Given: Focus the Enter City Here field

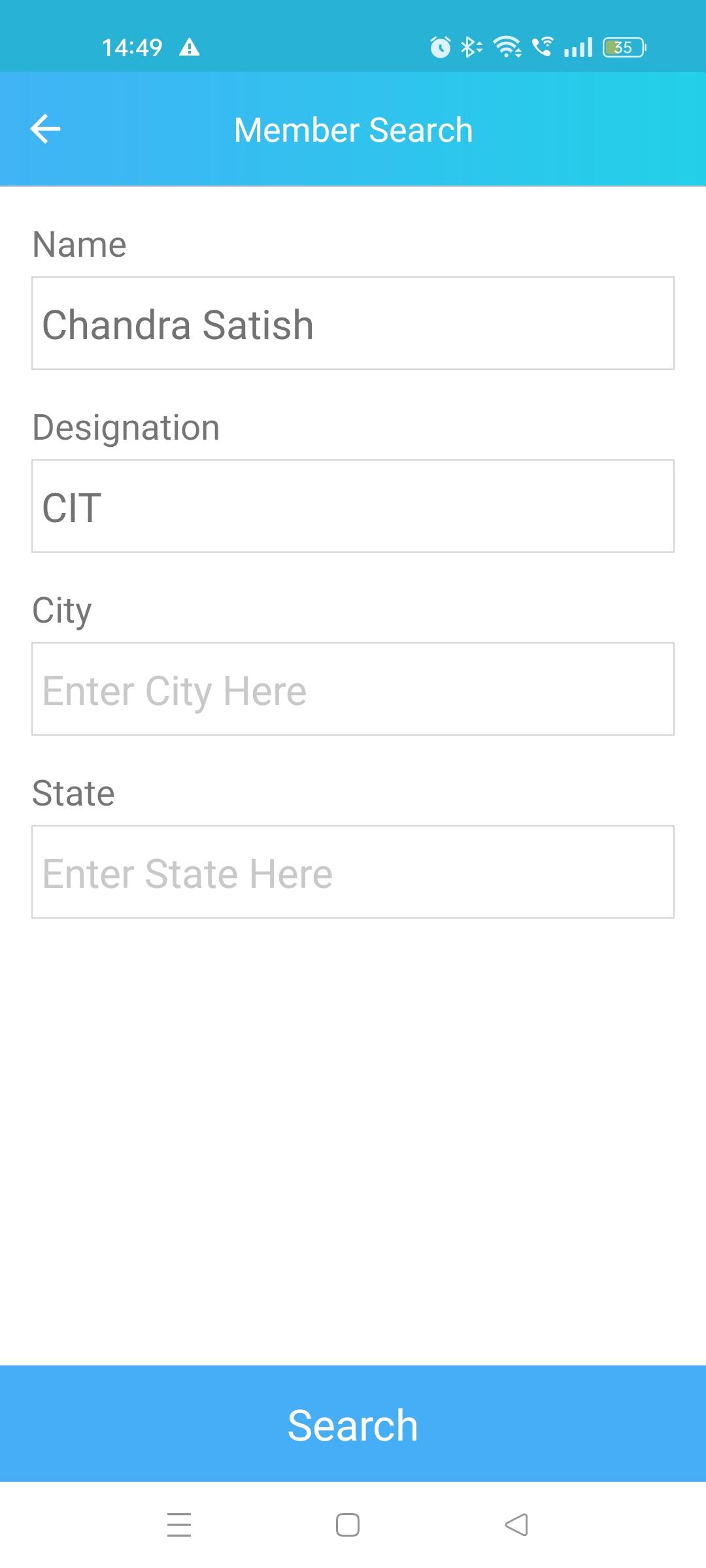Looking at the screenshot, I should [353, 689].
